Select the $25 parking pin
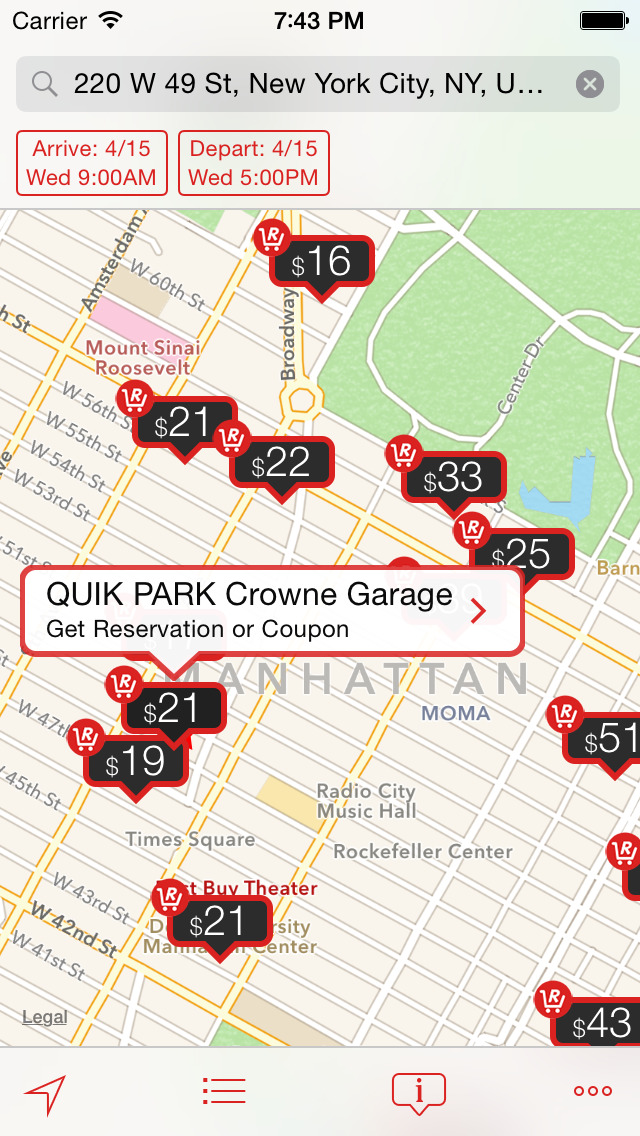The width and height of the screenshot is (640, 1136). [x=522, y=554]
